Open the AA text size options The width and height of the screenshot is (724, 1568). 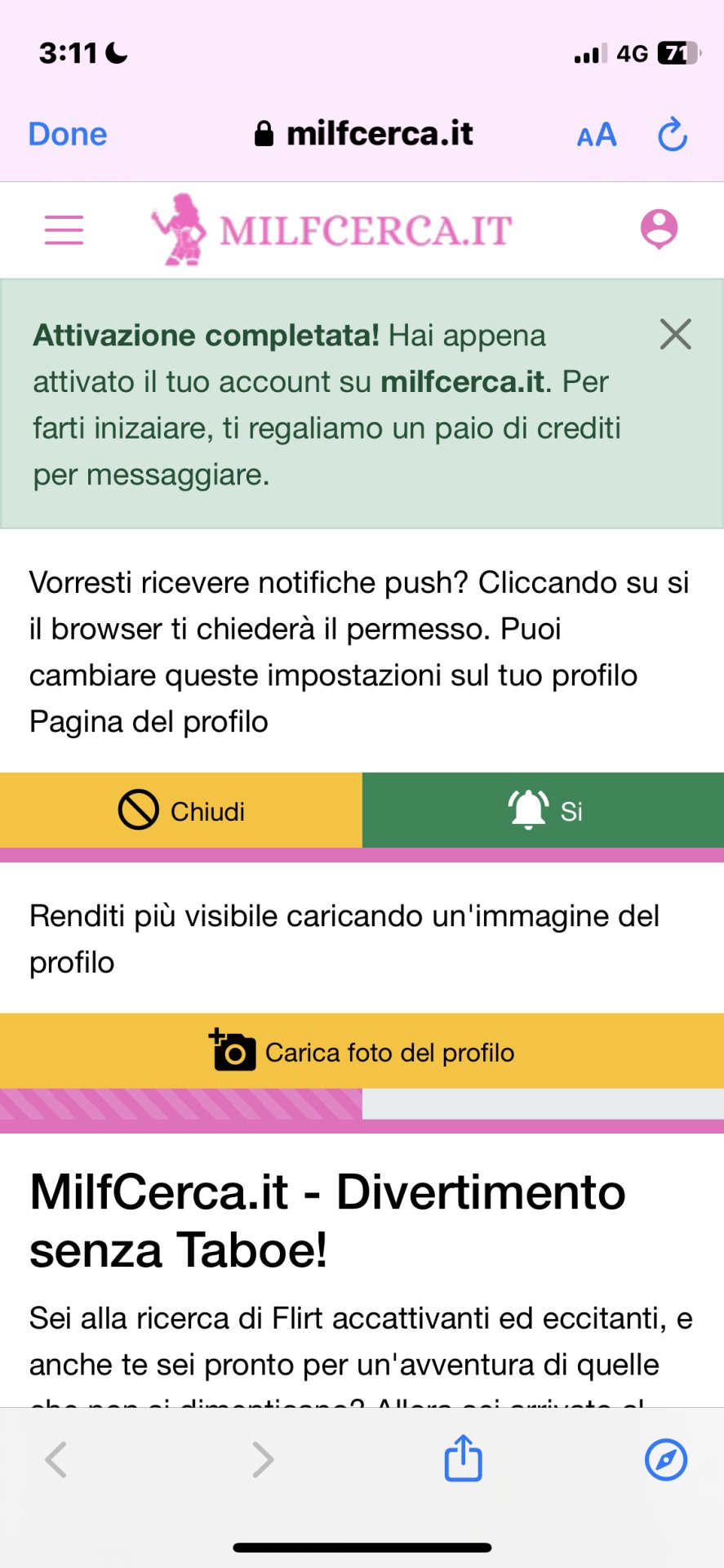point(597,135)
